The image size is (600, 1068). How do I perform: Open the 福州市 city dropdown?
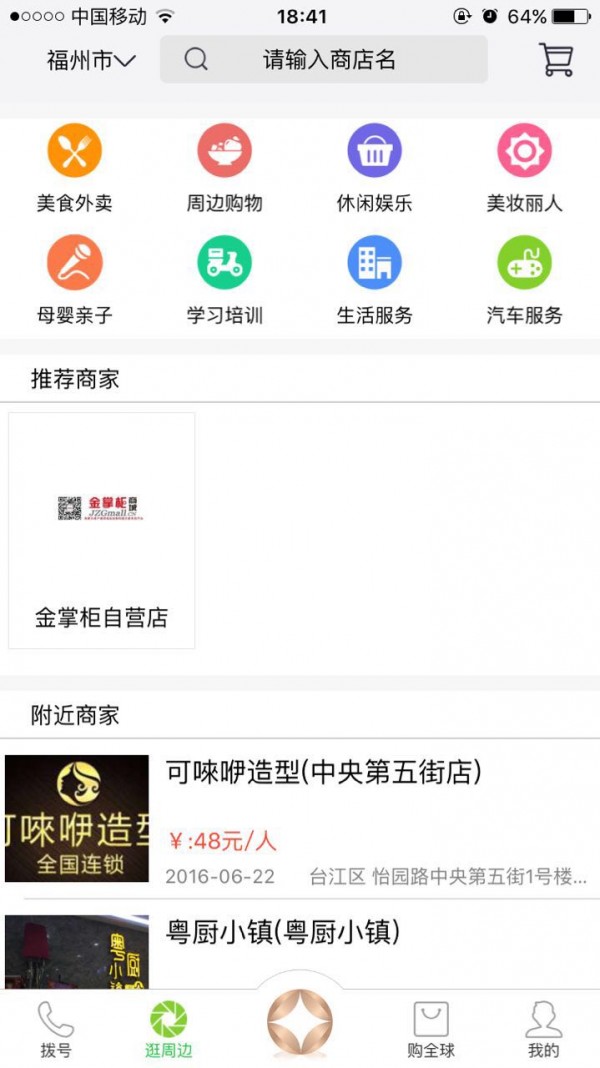click(x=91, y=60)
